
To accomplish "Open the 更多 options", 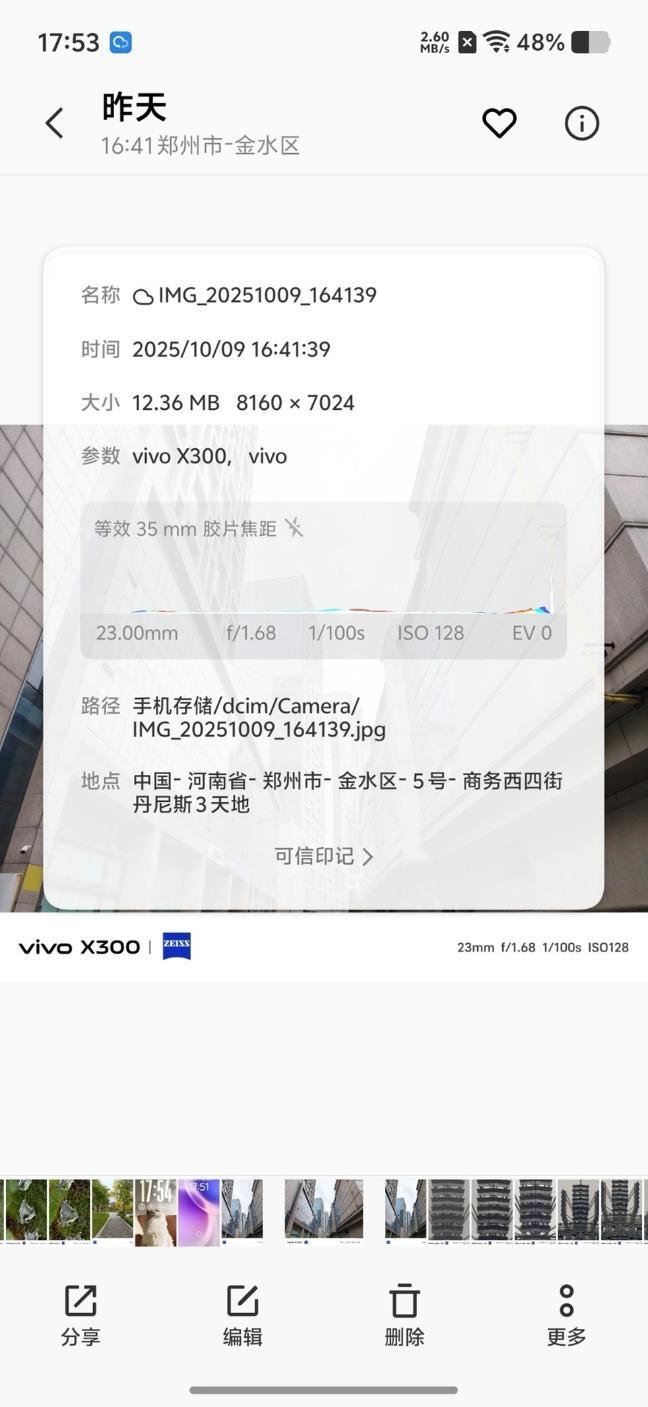I will [x=566, y=1314].
